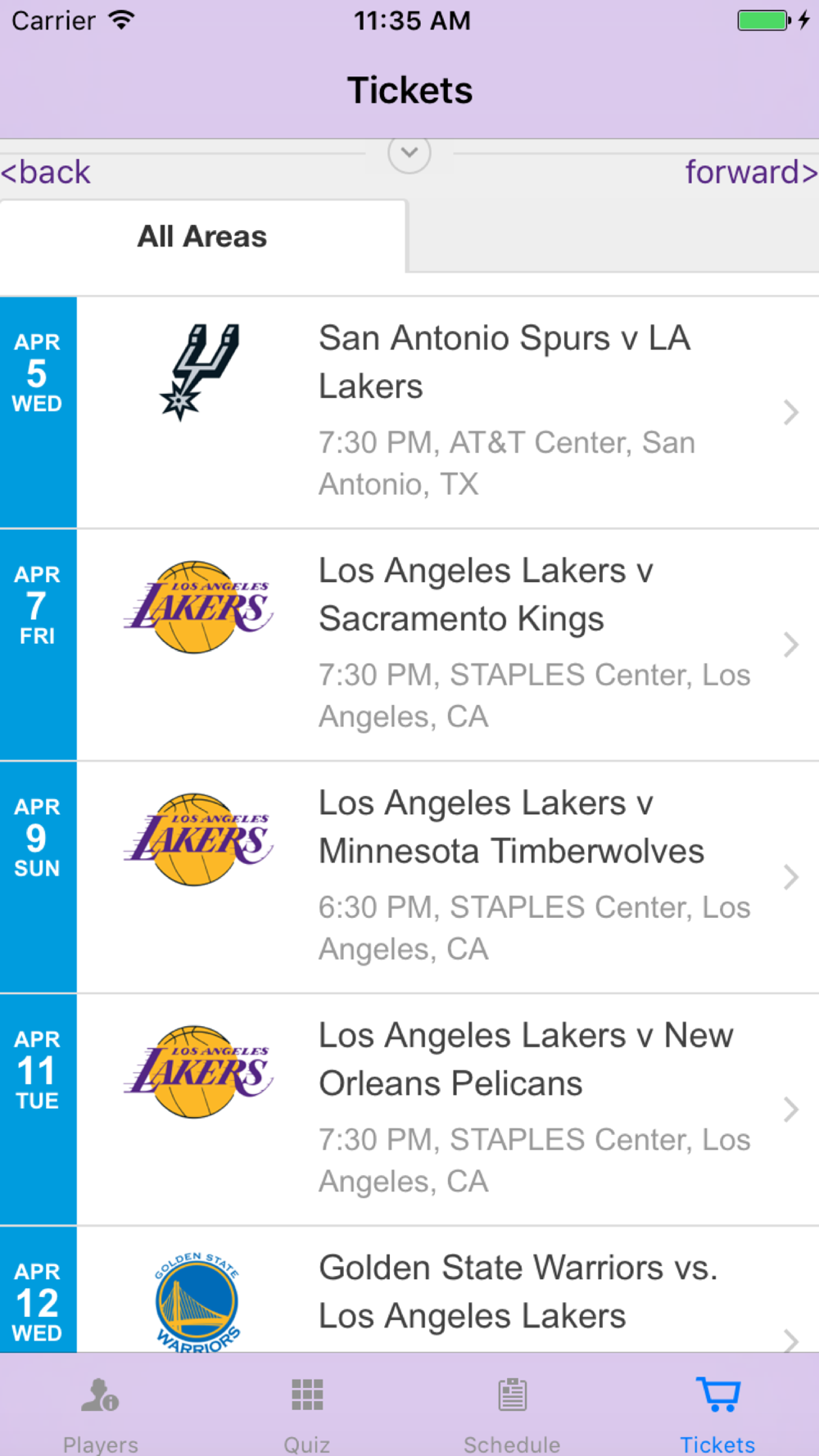Open Lakers v New Orleans Pelicans tickets
Image resolution: width=819 pixels, height=1456 pixels.
409,1110
